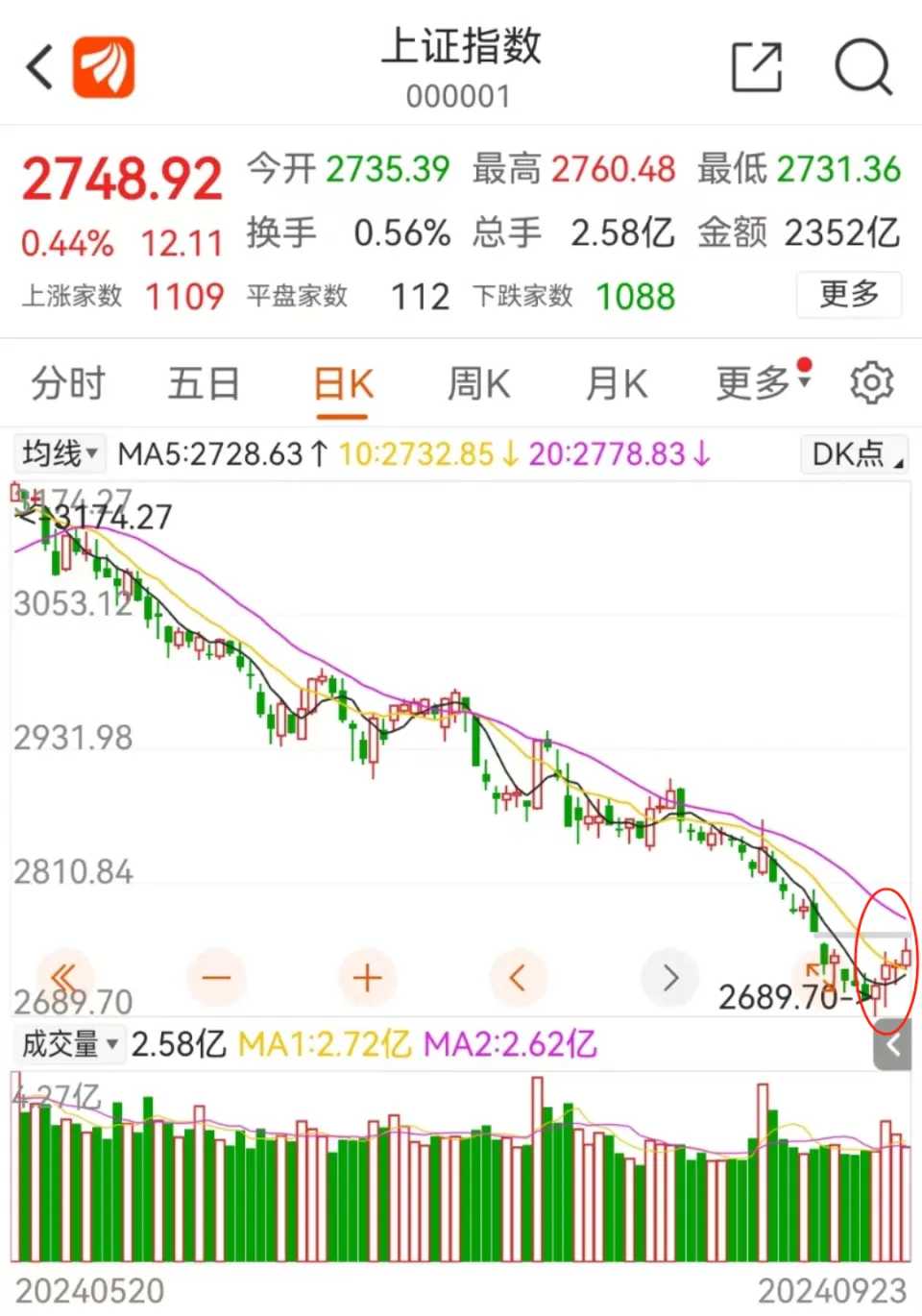Image resolution: width=922 pixels, height=1316 pixels.
Task: Expand the gray side panel arrow
Action: click(x=892, y=1045)
